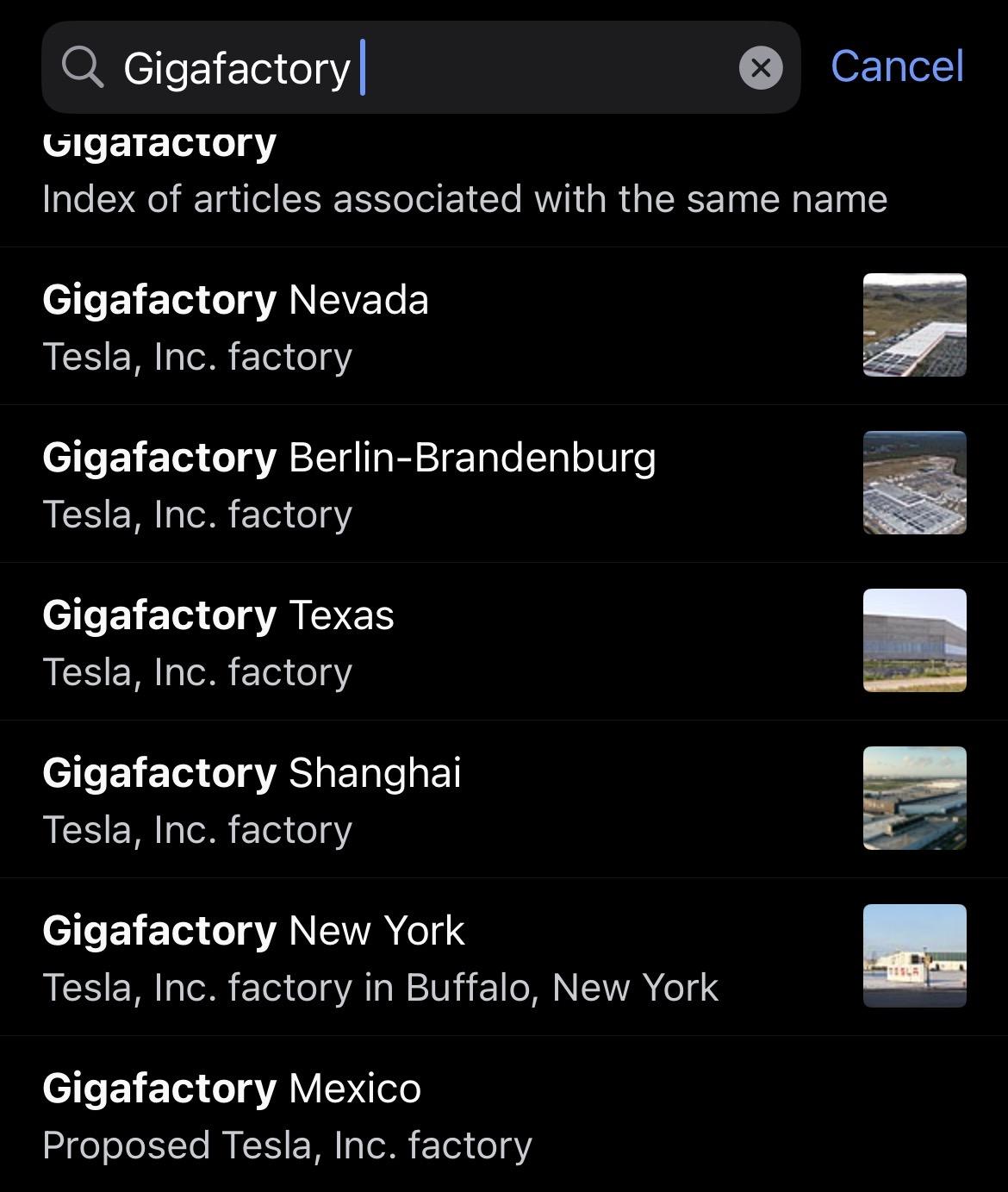
Task: Clear the Gigafactory search text
Action: point(761,68)
